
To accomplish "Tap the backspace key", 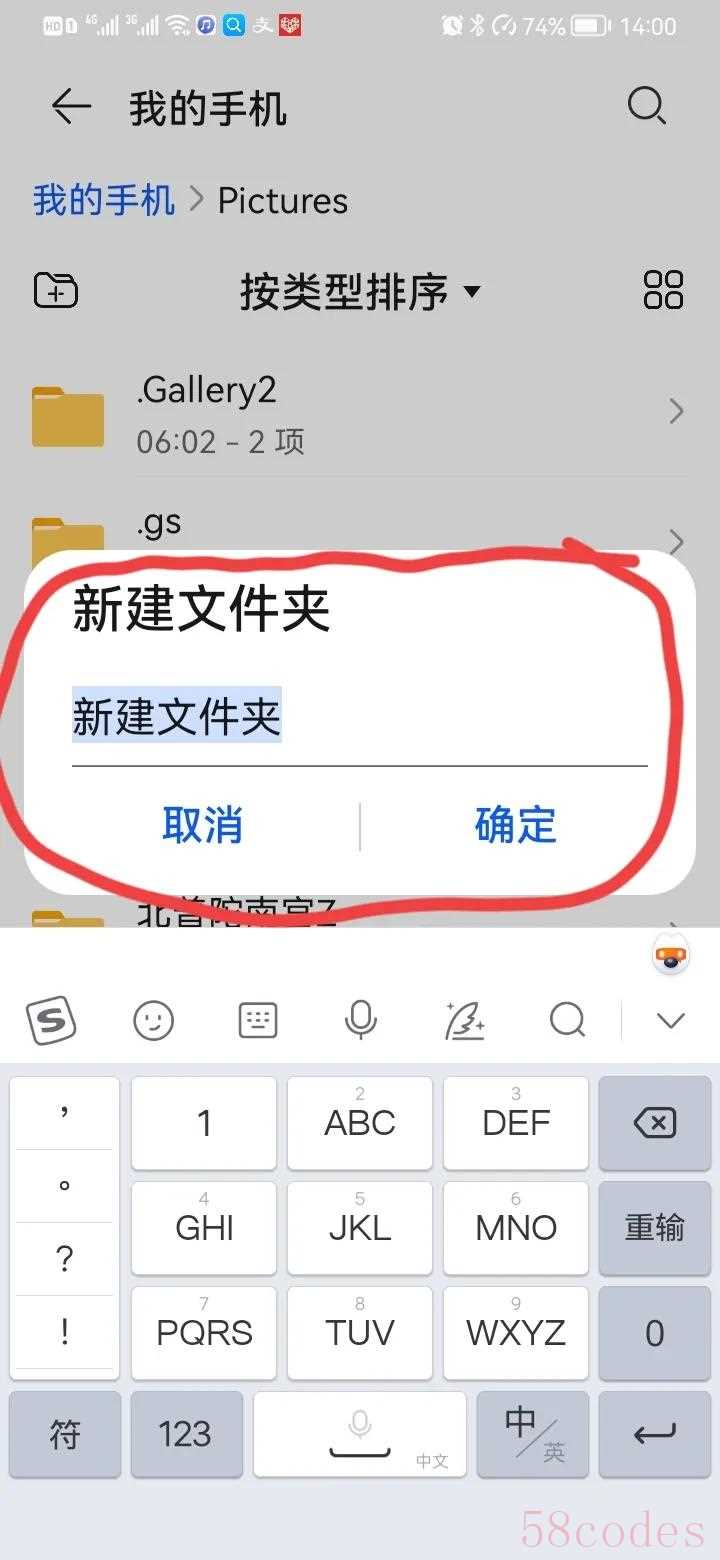I will 654,1123.
